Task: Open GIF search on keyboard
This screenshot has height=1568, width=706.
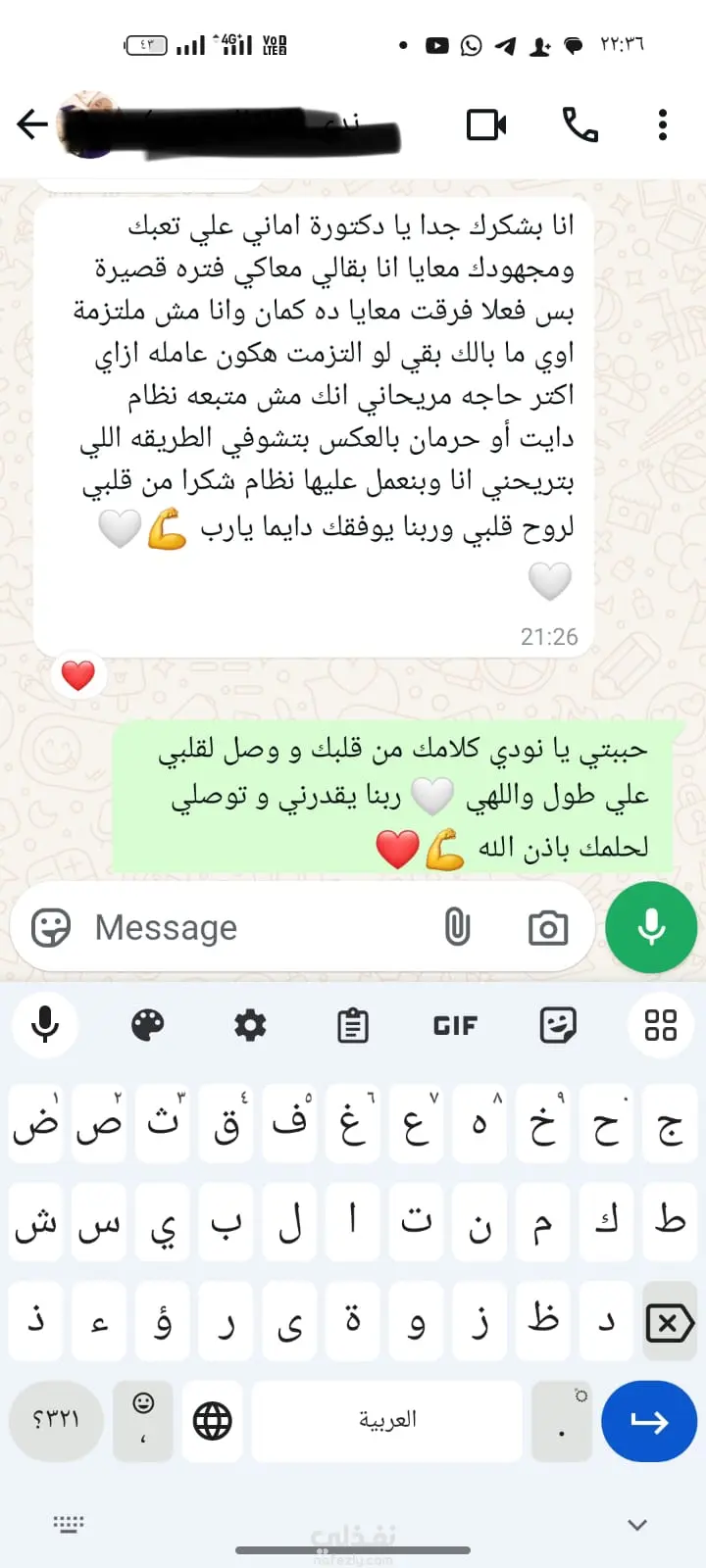Action: 455,1025
